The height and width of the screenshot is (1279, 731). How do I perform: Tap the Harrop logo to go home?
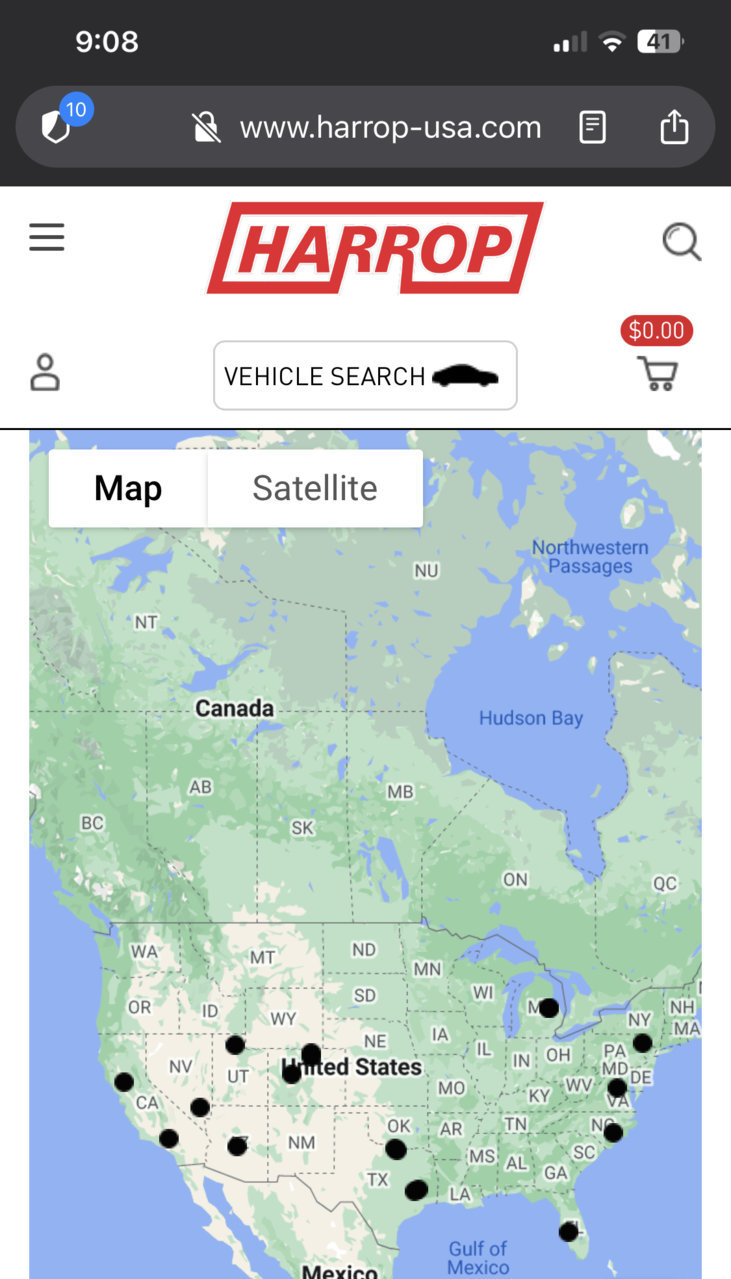pyautogui.click(x=375, y=248)
